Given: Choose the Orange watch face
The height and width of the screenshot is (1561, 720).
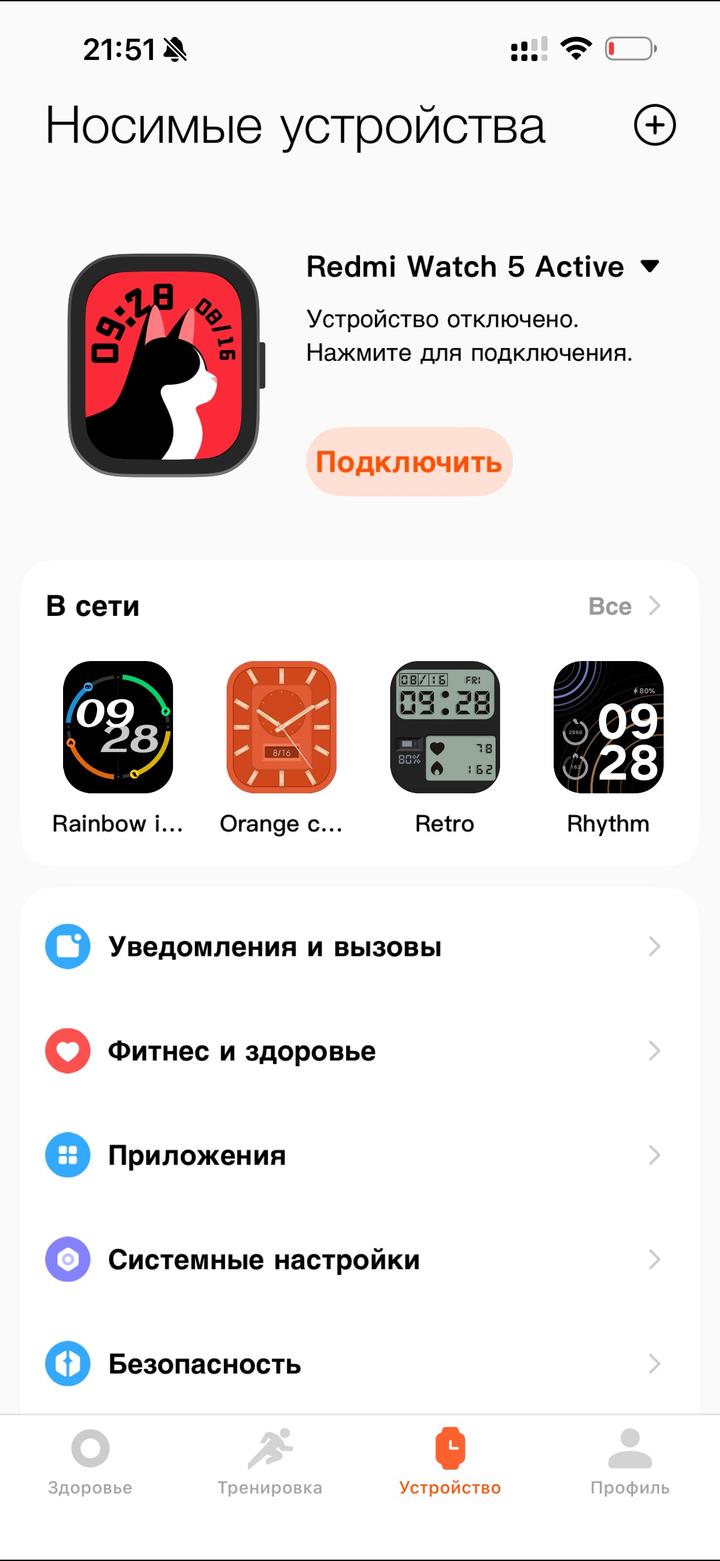Looking at the screenshot, I should coord(281,727).
